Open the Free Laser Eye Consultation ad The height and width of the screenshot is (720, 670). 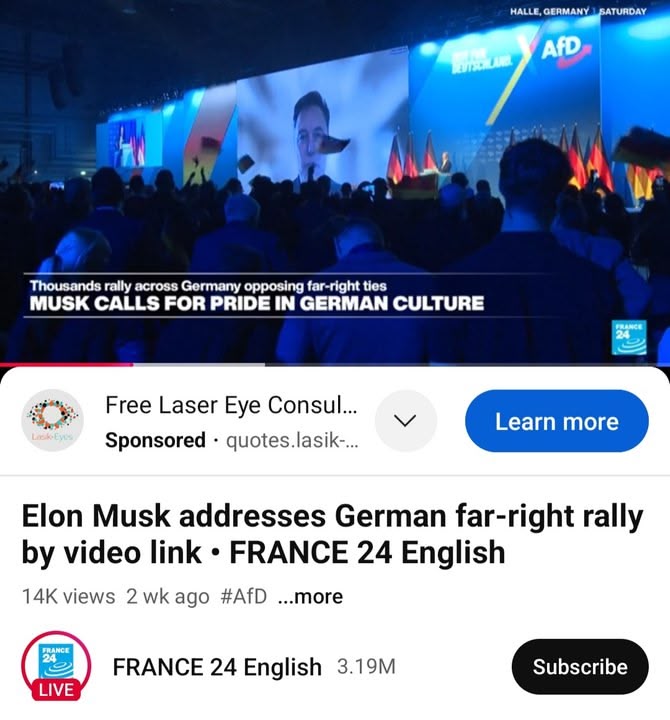230,407
